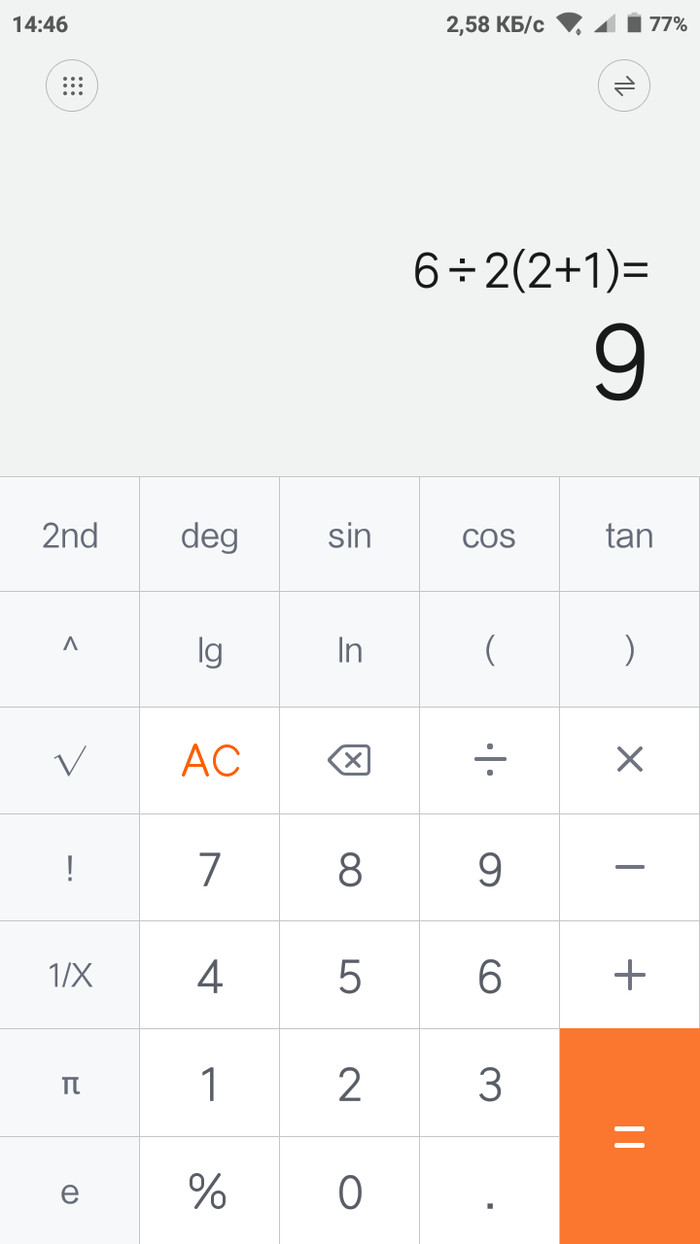Delete the last character with backspace

349,761
